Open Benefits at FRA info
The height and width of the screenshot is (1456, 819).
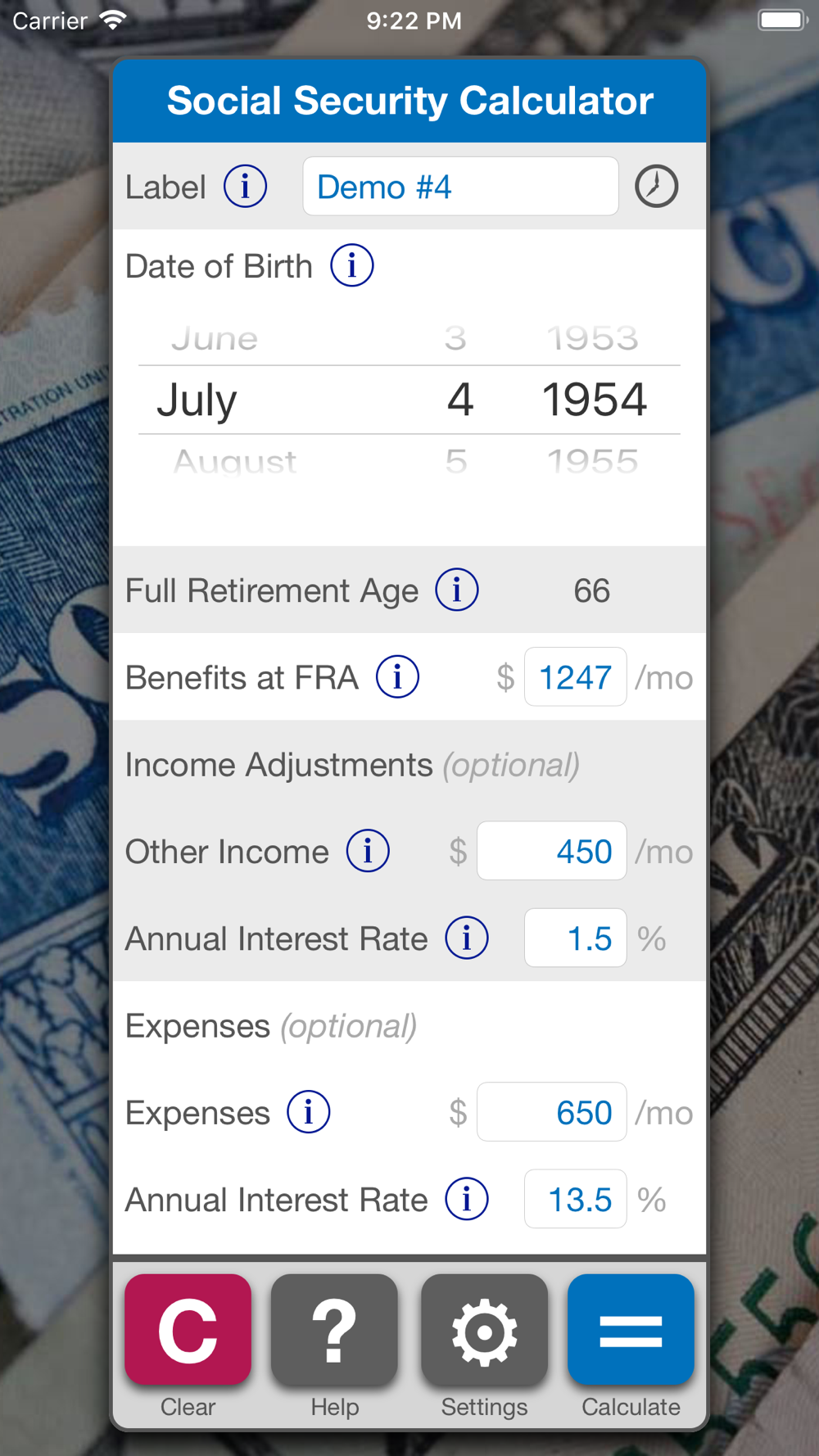pyautogui.click(x=397, y=676)
